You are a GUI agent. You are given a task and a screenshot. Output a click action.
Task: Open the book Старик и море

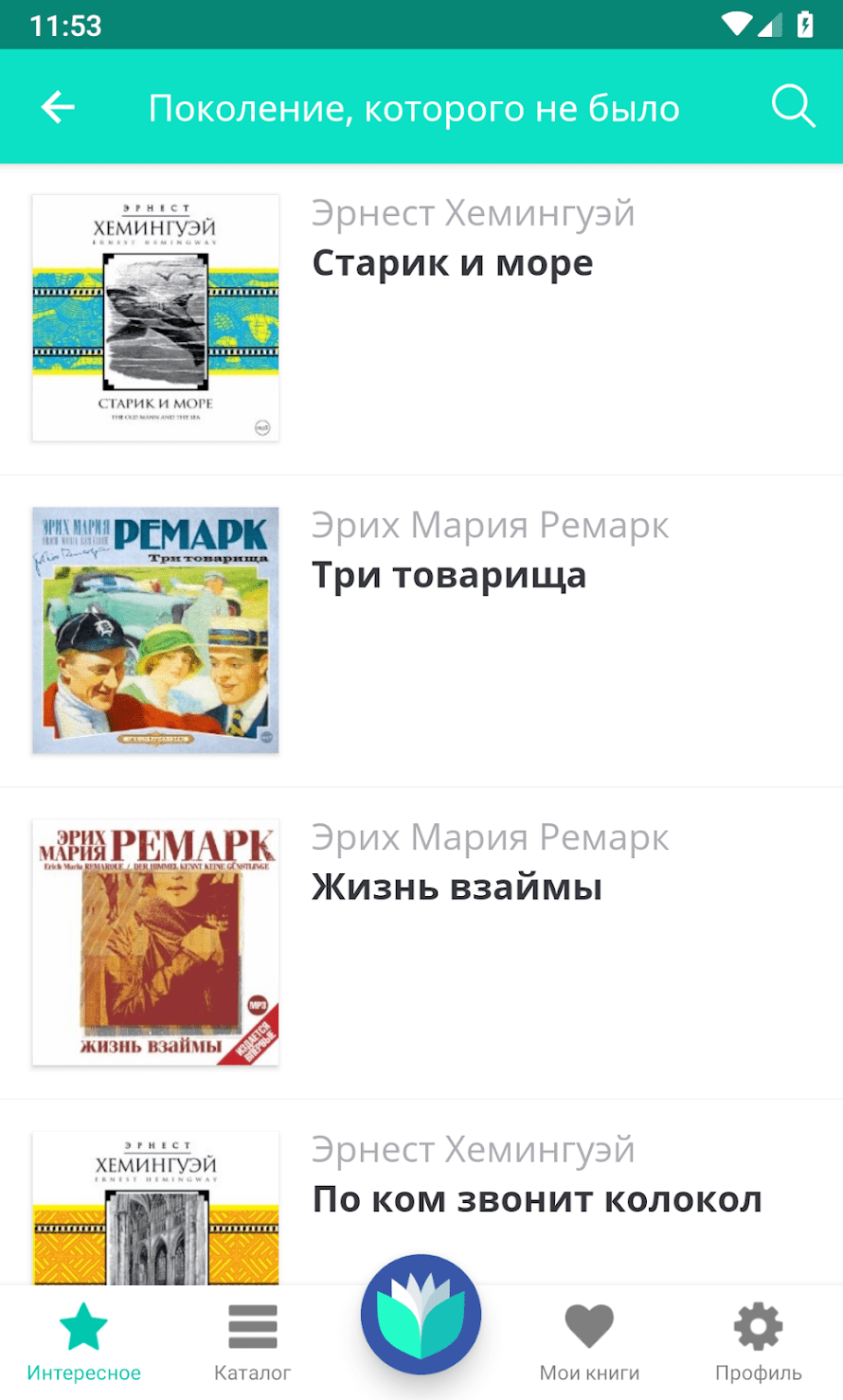(x=452, y=263)
